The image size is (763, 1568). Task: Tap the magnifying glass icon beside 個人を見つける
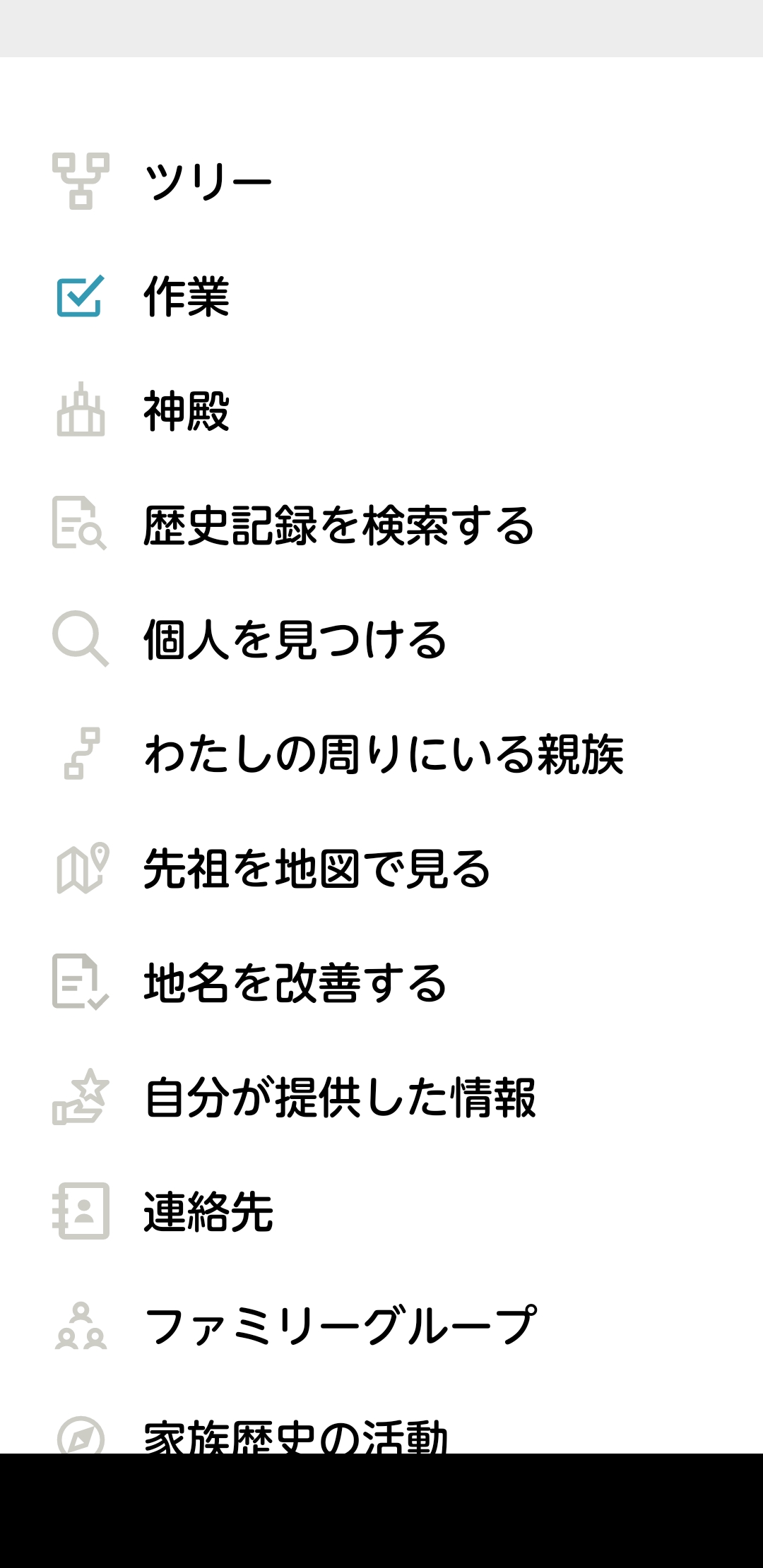click(x=81, y=641)
